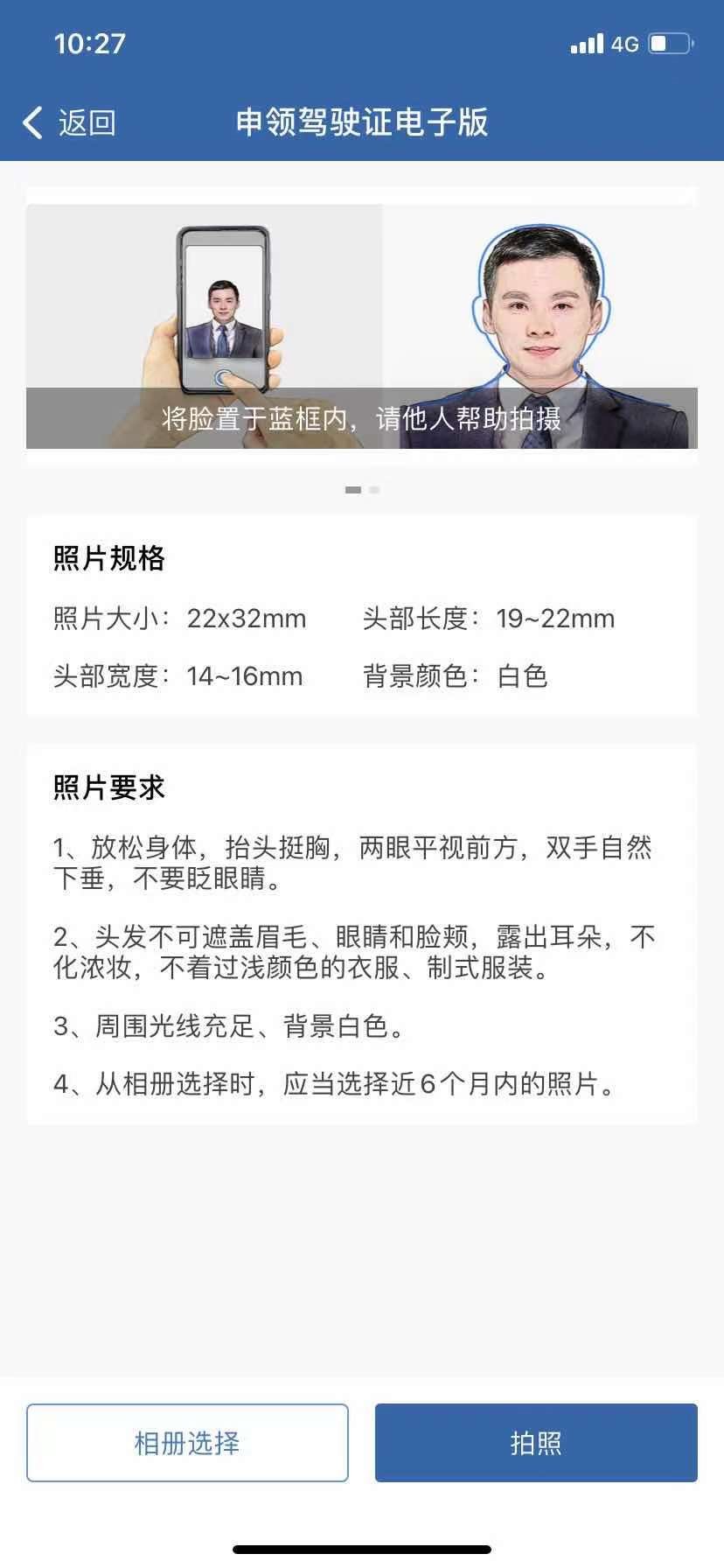
Task: Tap 拍照 to take a photo
Action: [x=536, y=1442]
